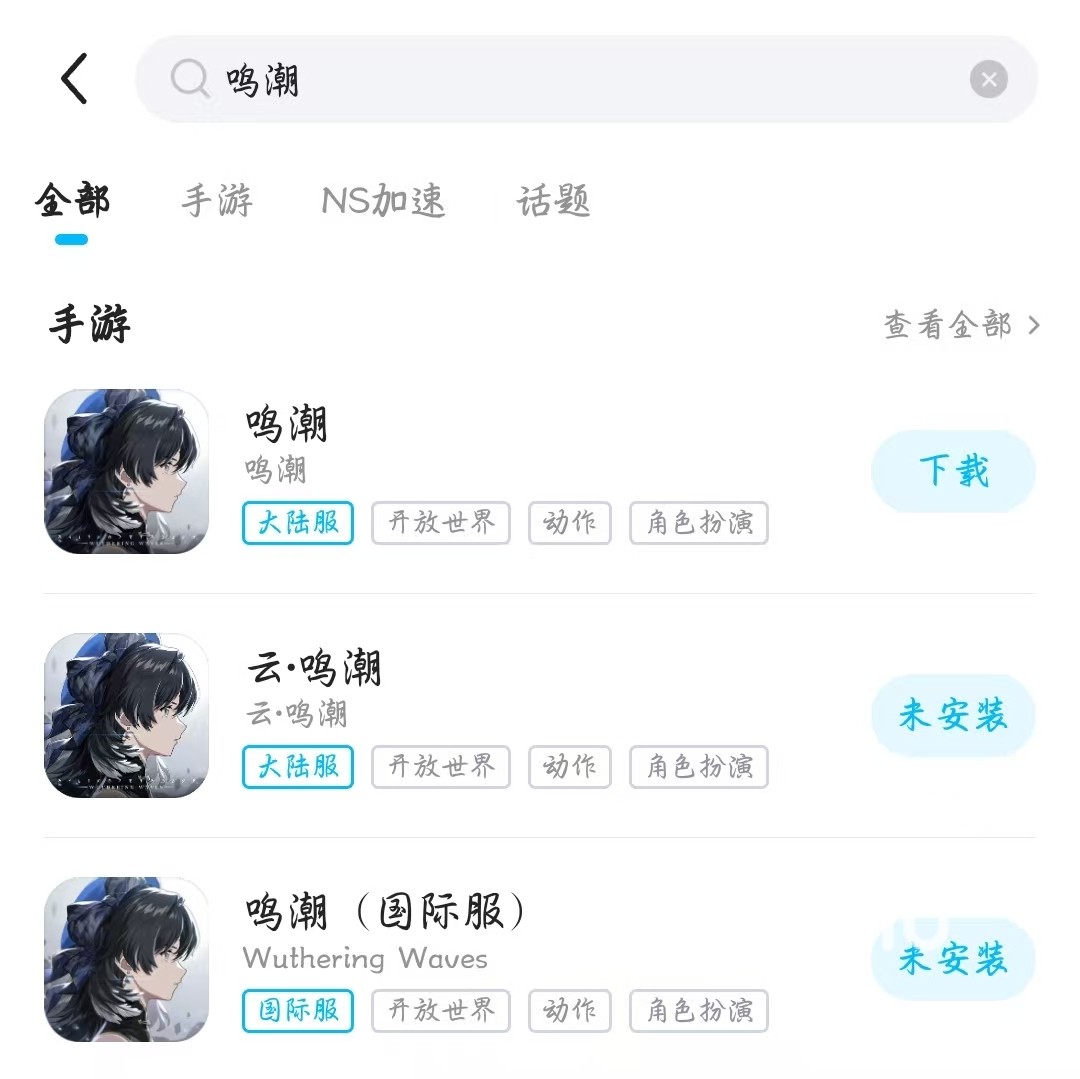The height and width of the screenshot is (1079, 1080).
Task: Select the 全部 tab
Action: [x=72, y=201]
